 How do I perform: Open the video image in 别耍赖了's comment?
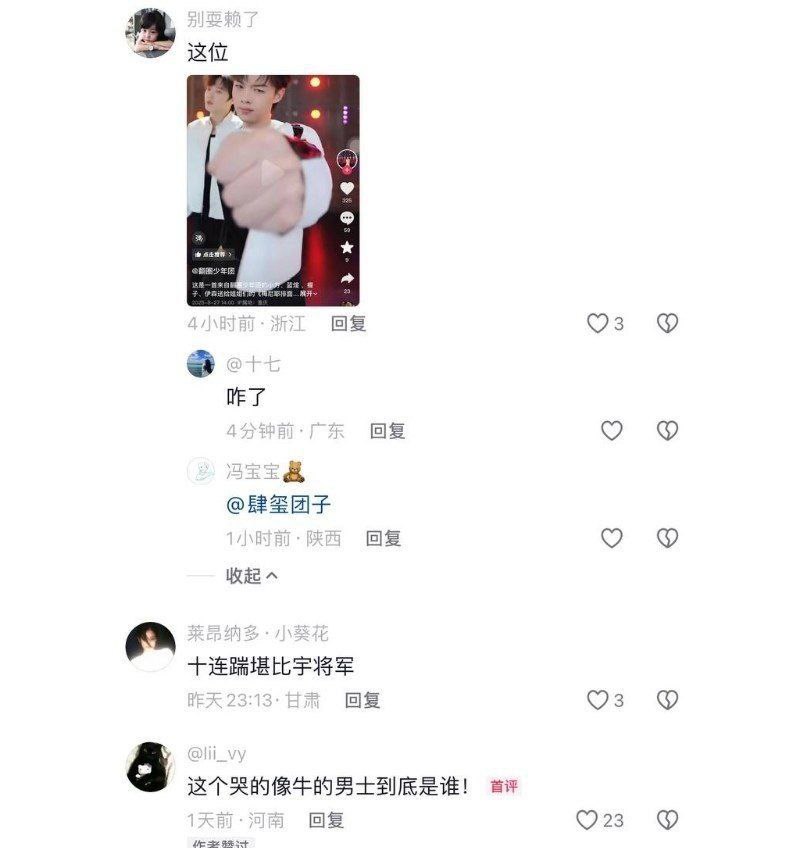273,190
